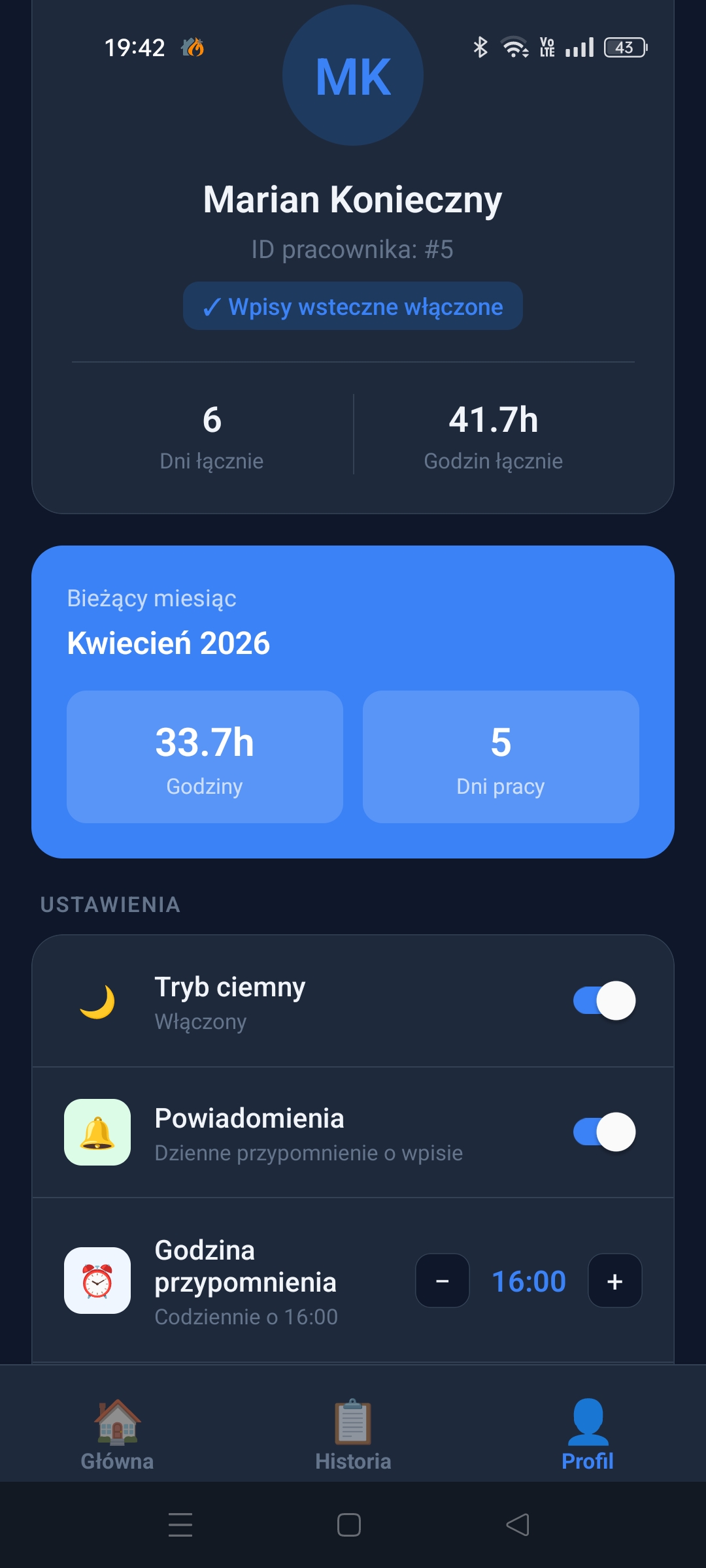Tap the bell icon beside Powiadomienia

coord(97,1132)
